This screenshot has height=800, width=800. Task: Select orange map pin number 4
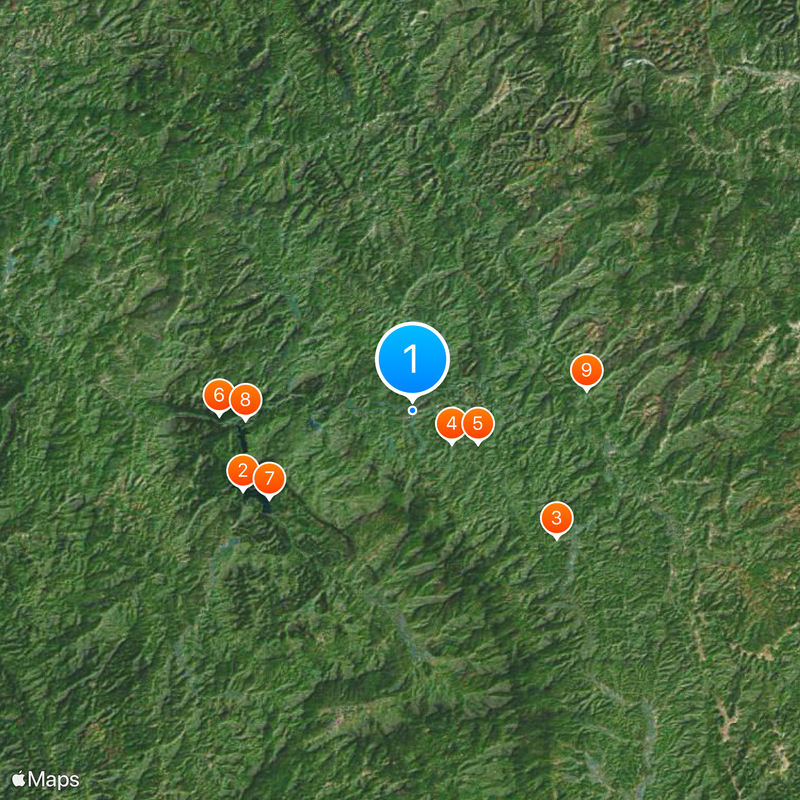(451, 424)
